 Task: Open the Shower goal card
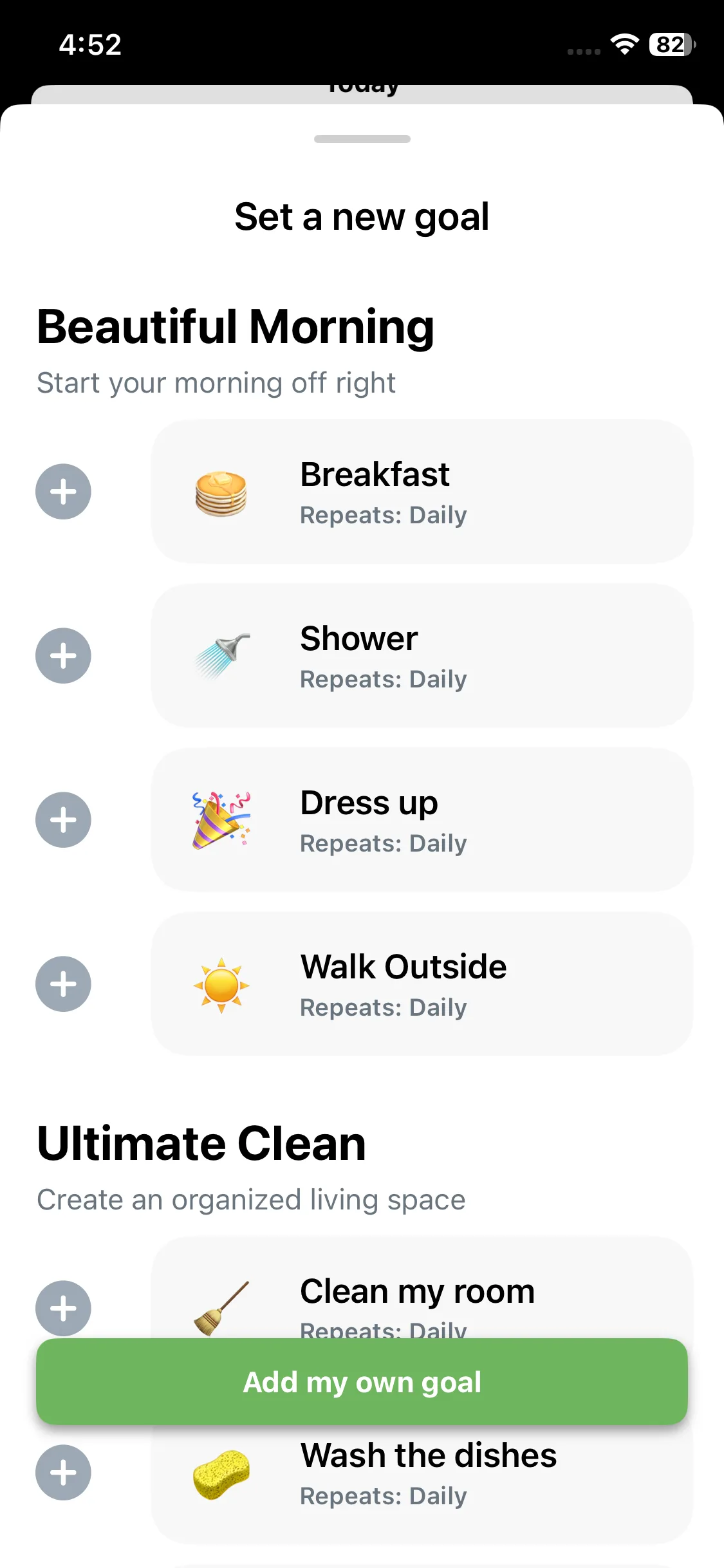click(422, 656)
